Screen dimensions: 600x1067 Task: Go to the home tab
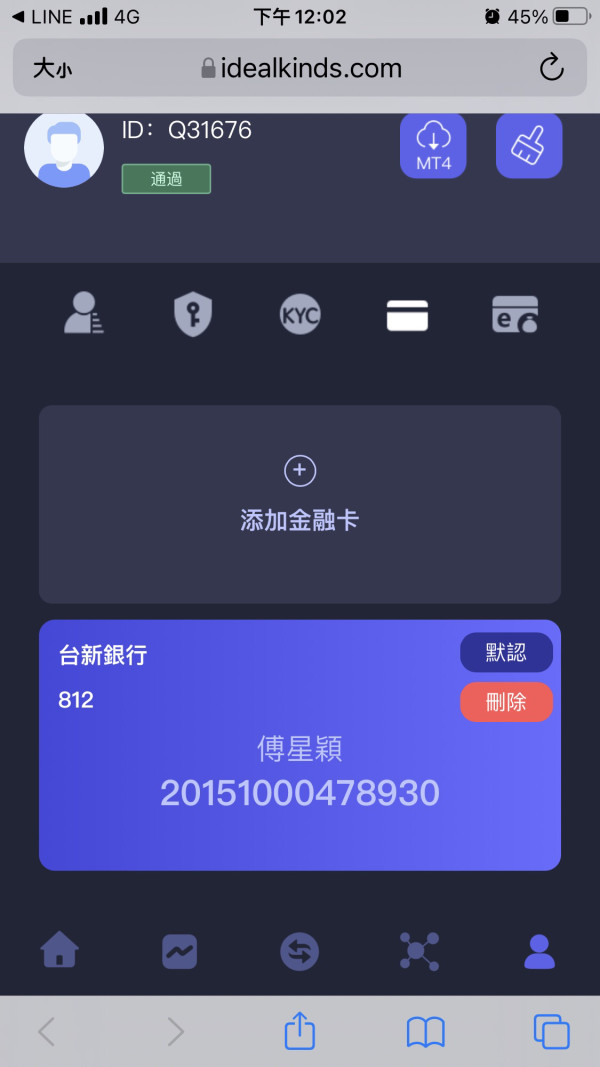click(60, 949)
